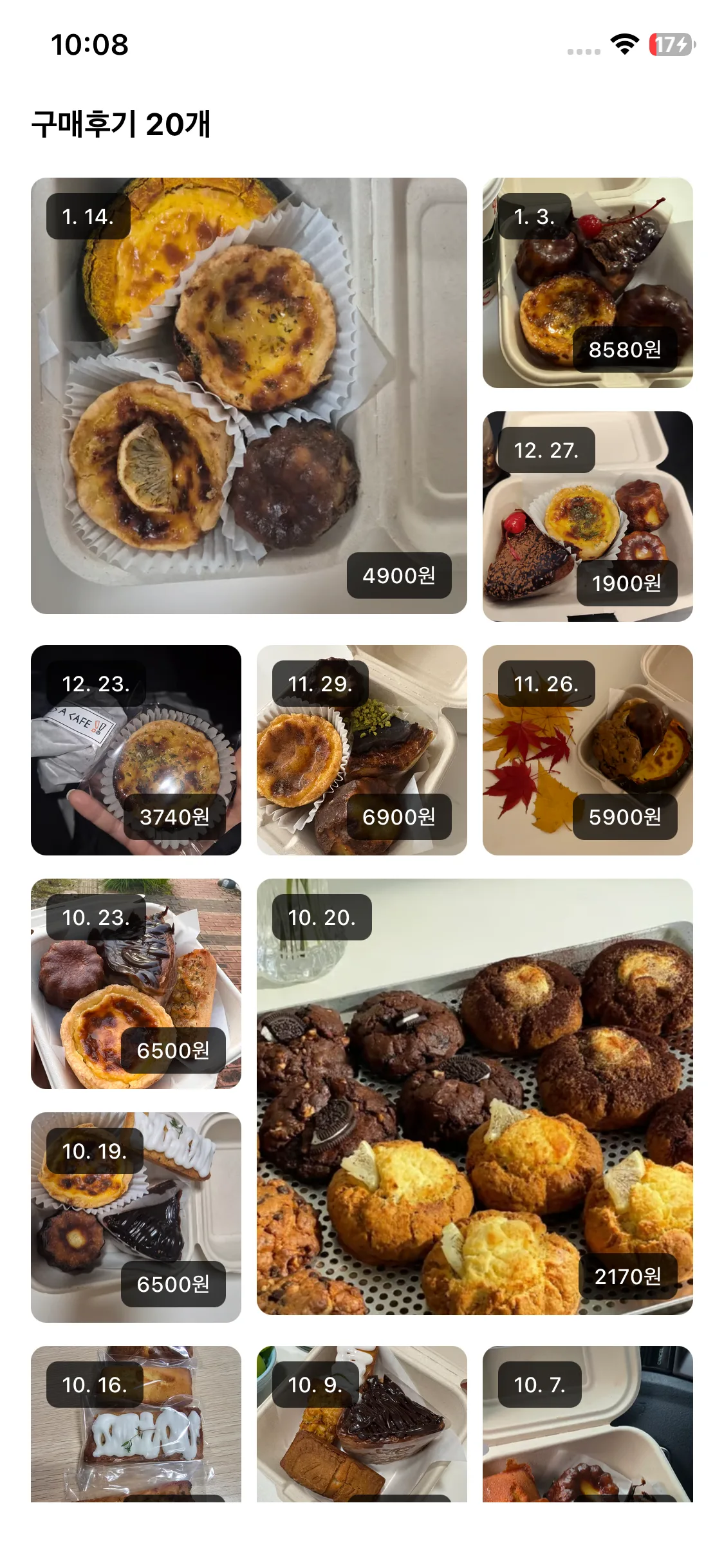This screenshot has width=724, height=1568.
Task: Select the 10. 7. review photo
Action: tap(587, 1424)
